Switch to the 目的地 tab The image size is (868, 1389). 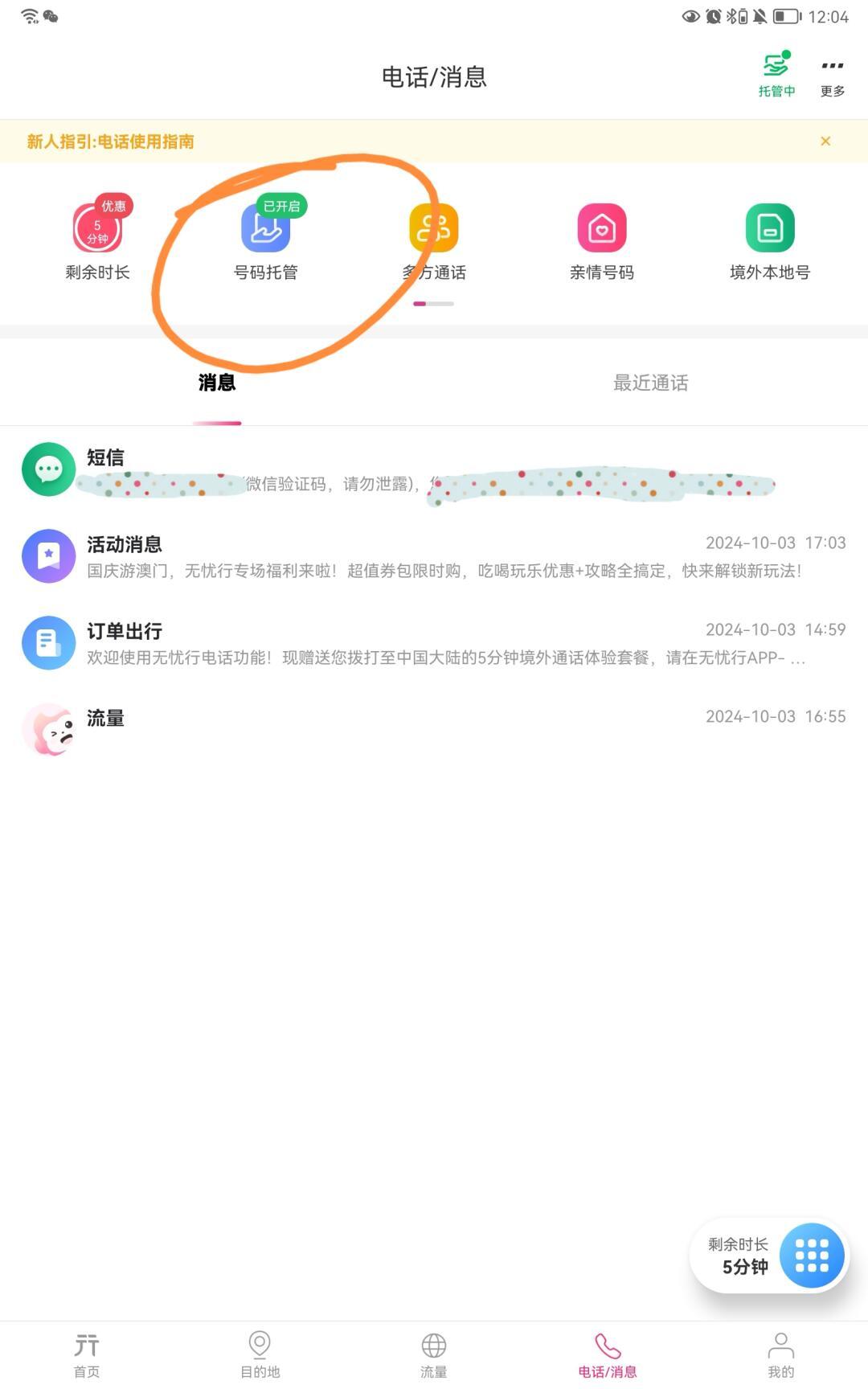tap(260, 1354)
